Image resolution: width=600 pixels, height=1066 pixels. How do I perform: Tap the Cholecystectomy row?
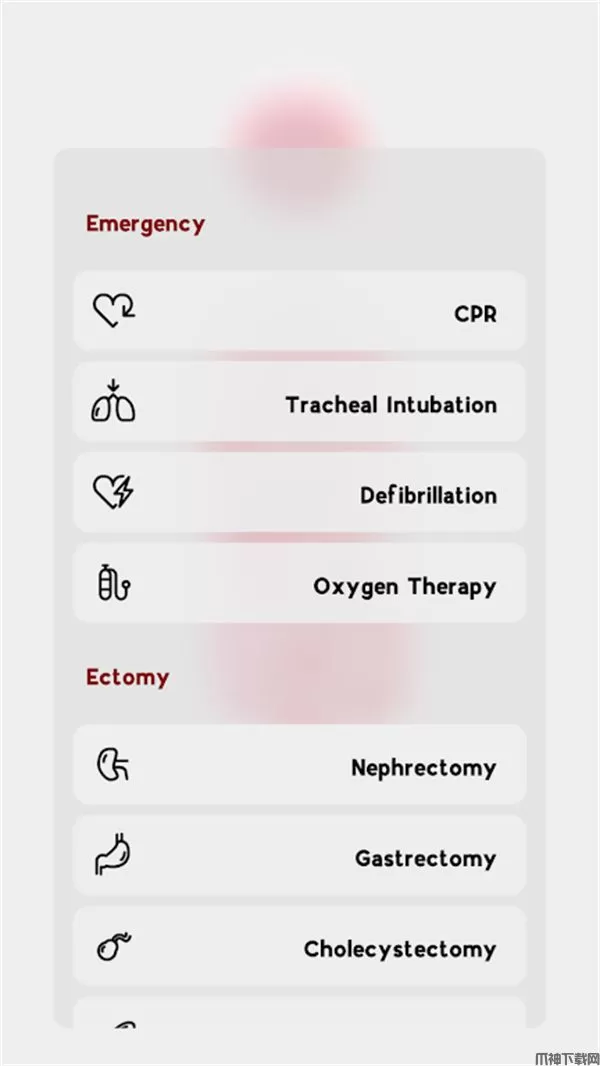[300, 947]
